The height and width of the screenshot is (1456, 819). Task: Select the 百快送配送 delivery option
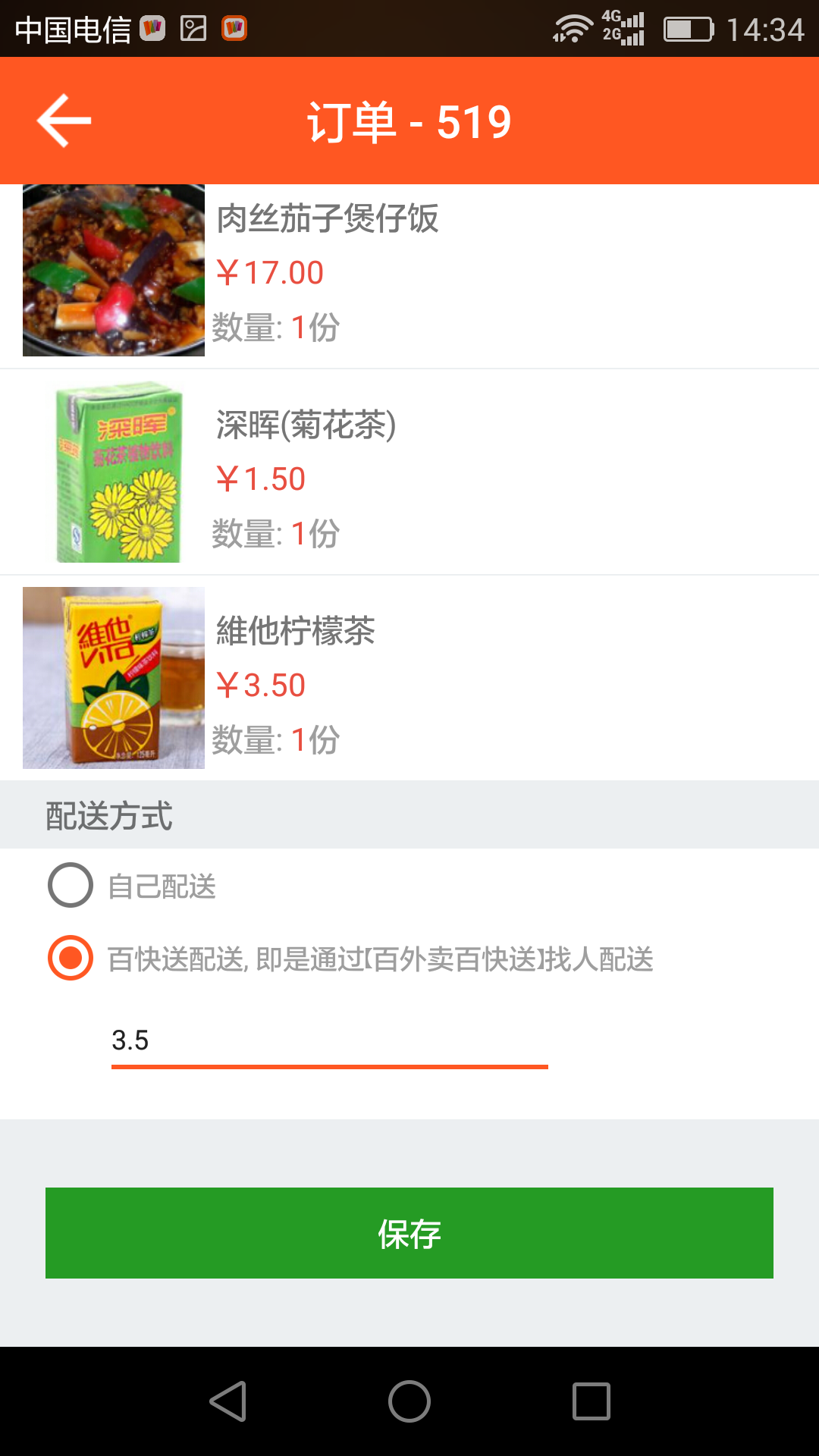(71, 958)
